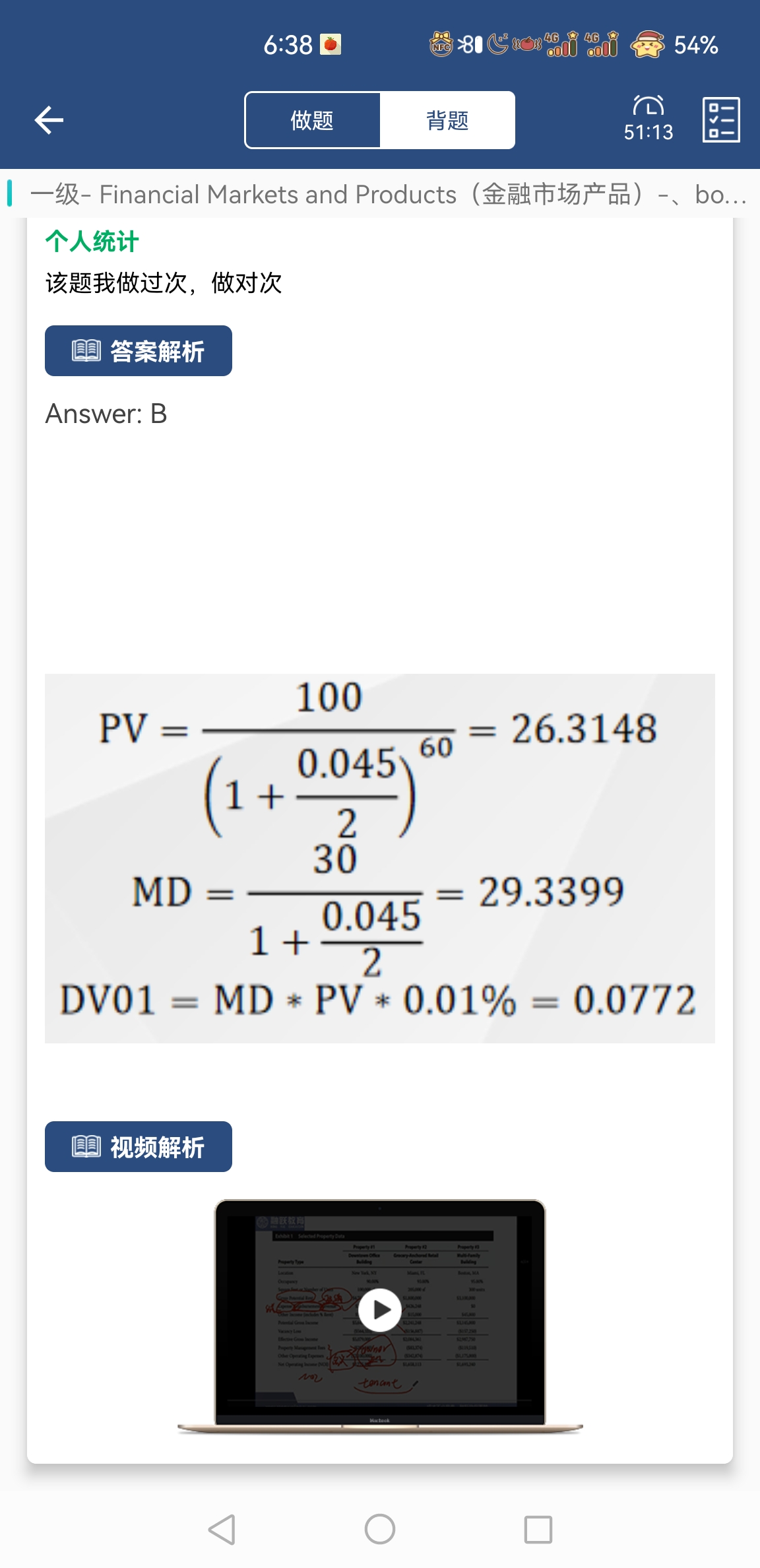Play the video explanation
The height and width of the screenshot is (1568, 760).
pyautogui.click(x=380, y=1309)
